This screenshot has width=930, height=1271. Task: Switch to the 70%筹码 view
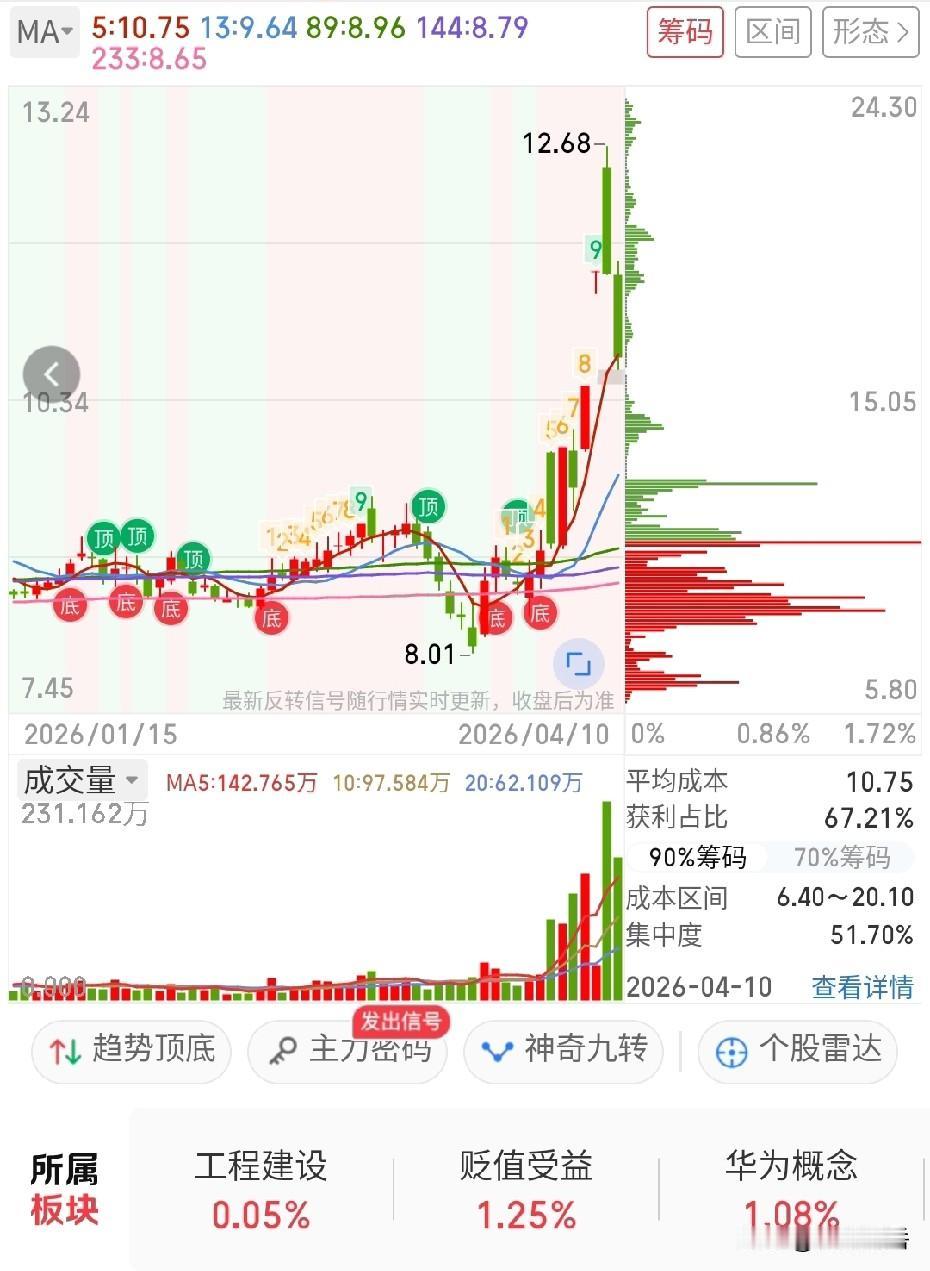(x=846, y=858)
